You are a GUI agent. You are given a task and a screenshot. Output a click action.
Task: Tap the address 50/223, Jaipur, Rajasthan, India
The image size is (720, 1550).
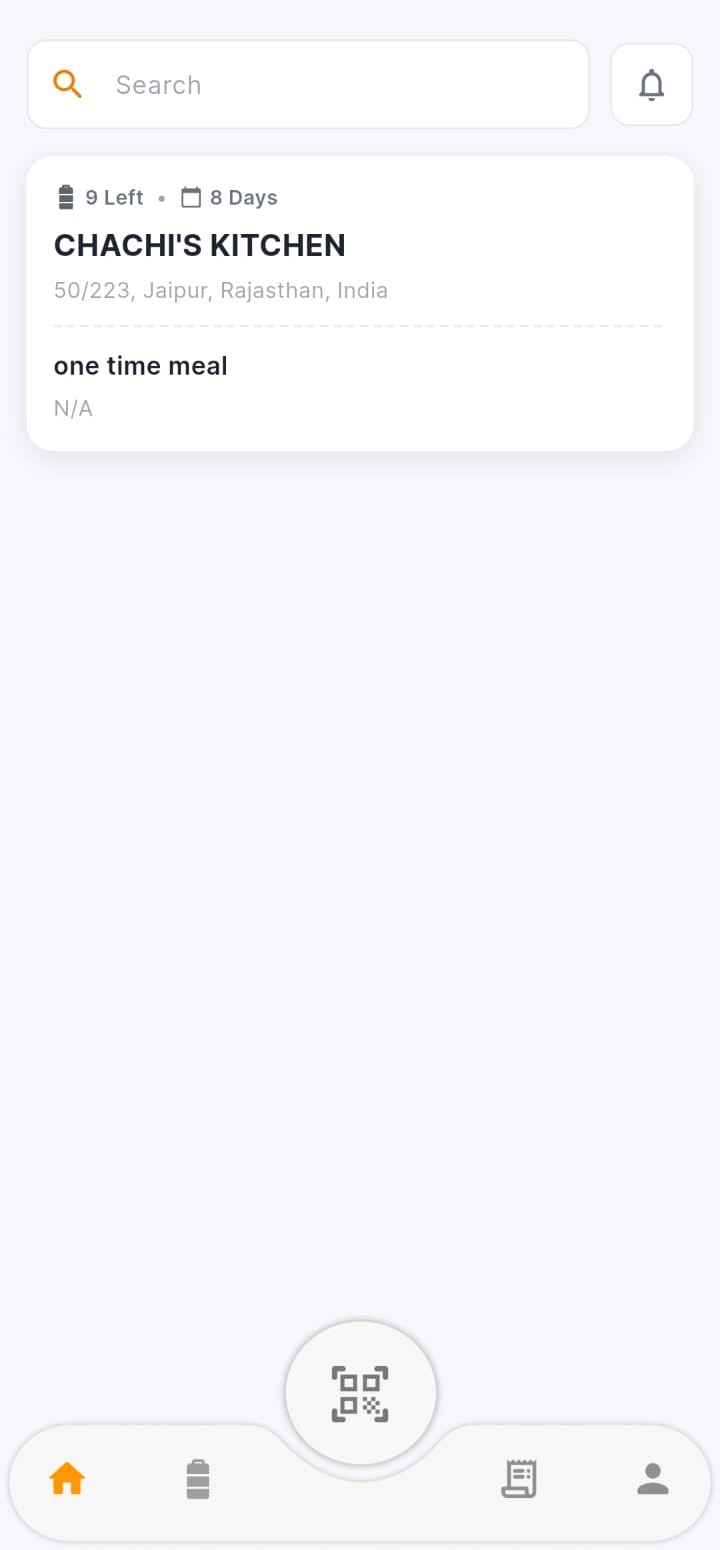(x=220, y=290)
